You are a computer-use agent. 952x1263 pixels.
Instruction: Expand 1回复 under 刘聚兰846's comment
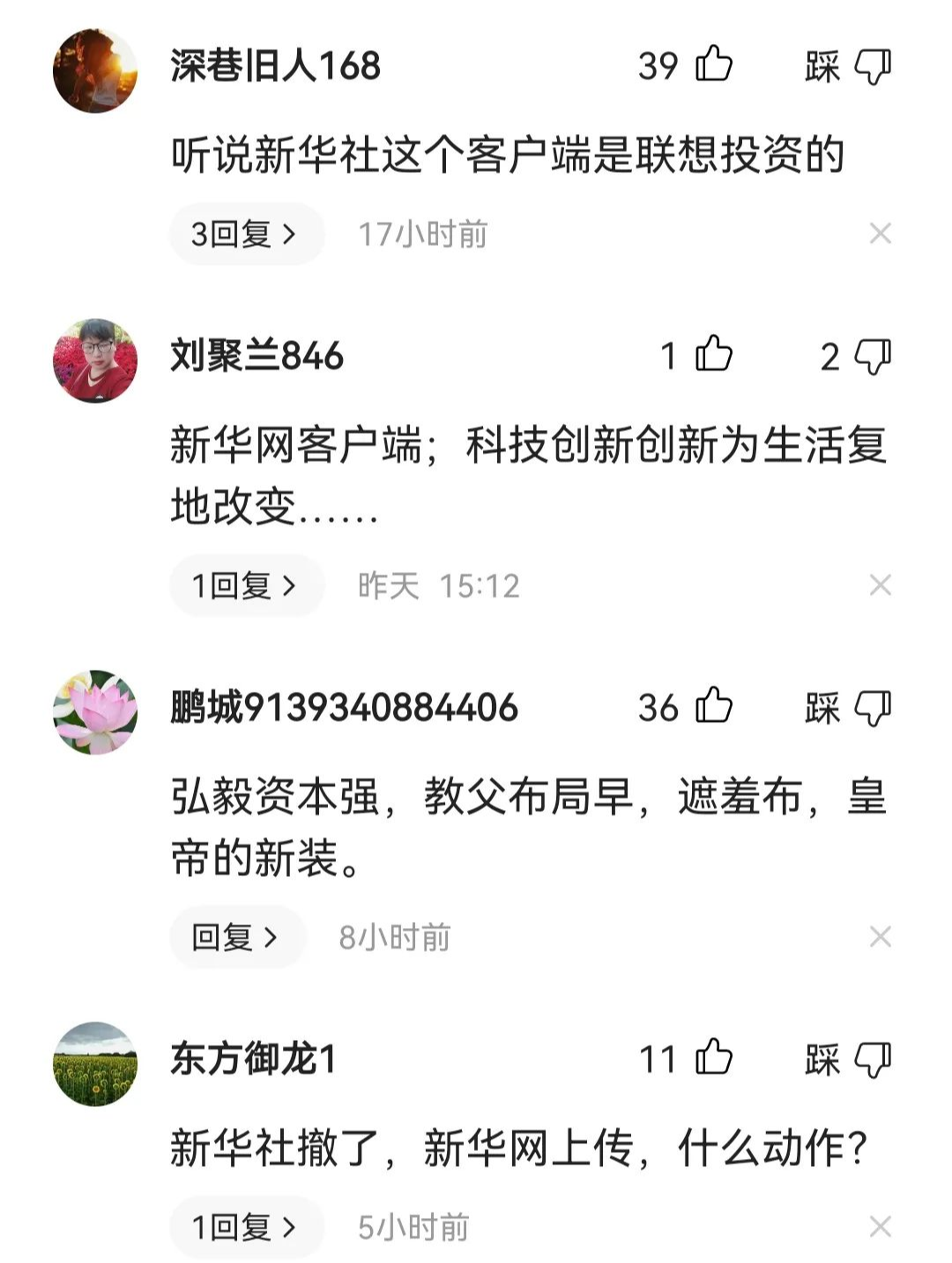[x=246, y=585]
